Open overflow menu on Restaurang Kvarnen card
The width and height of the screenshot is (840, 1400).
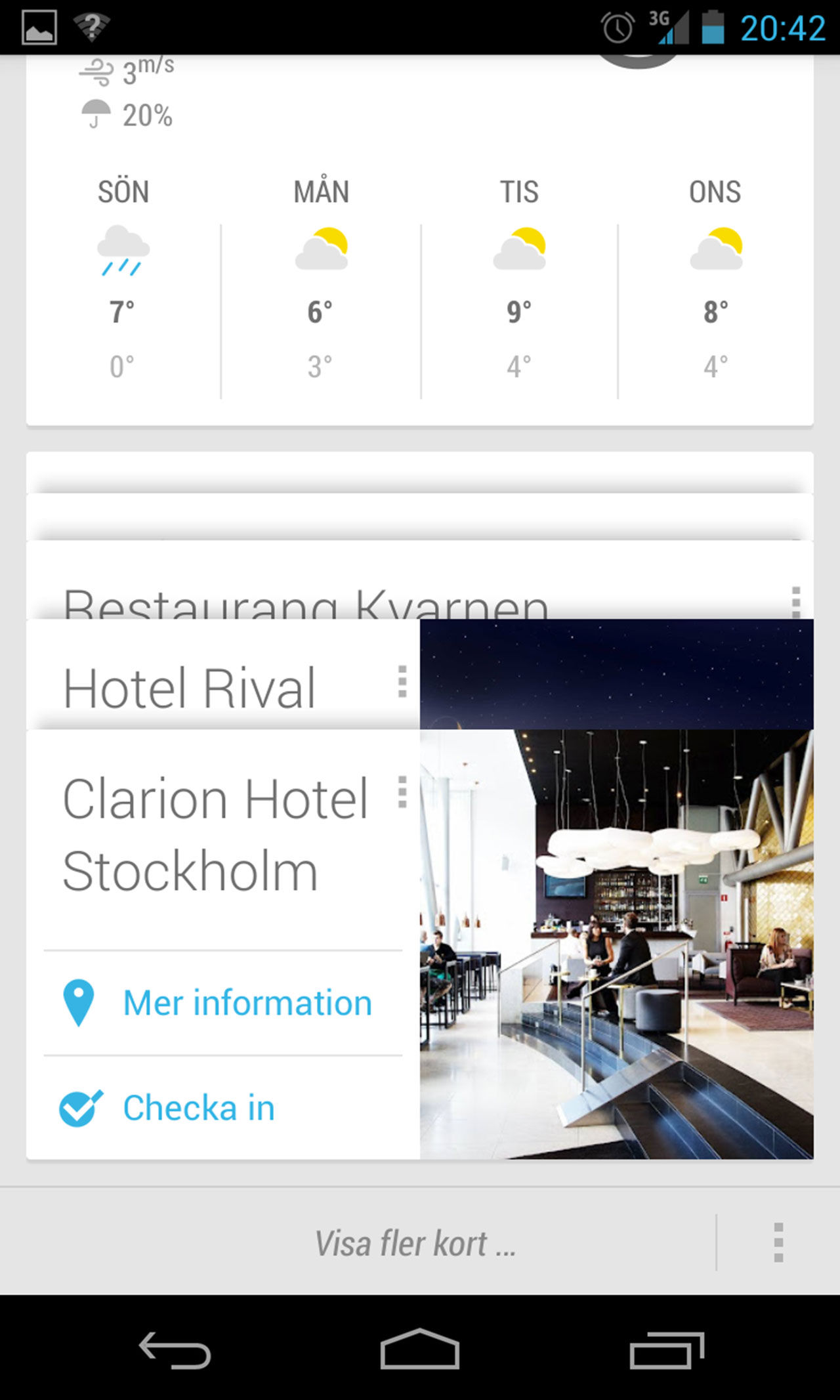point(795,601)
